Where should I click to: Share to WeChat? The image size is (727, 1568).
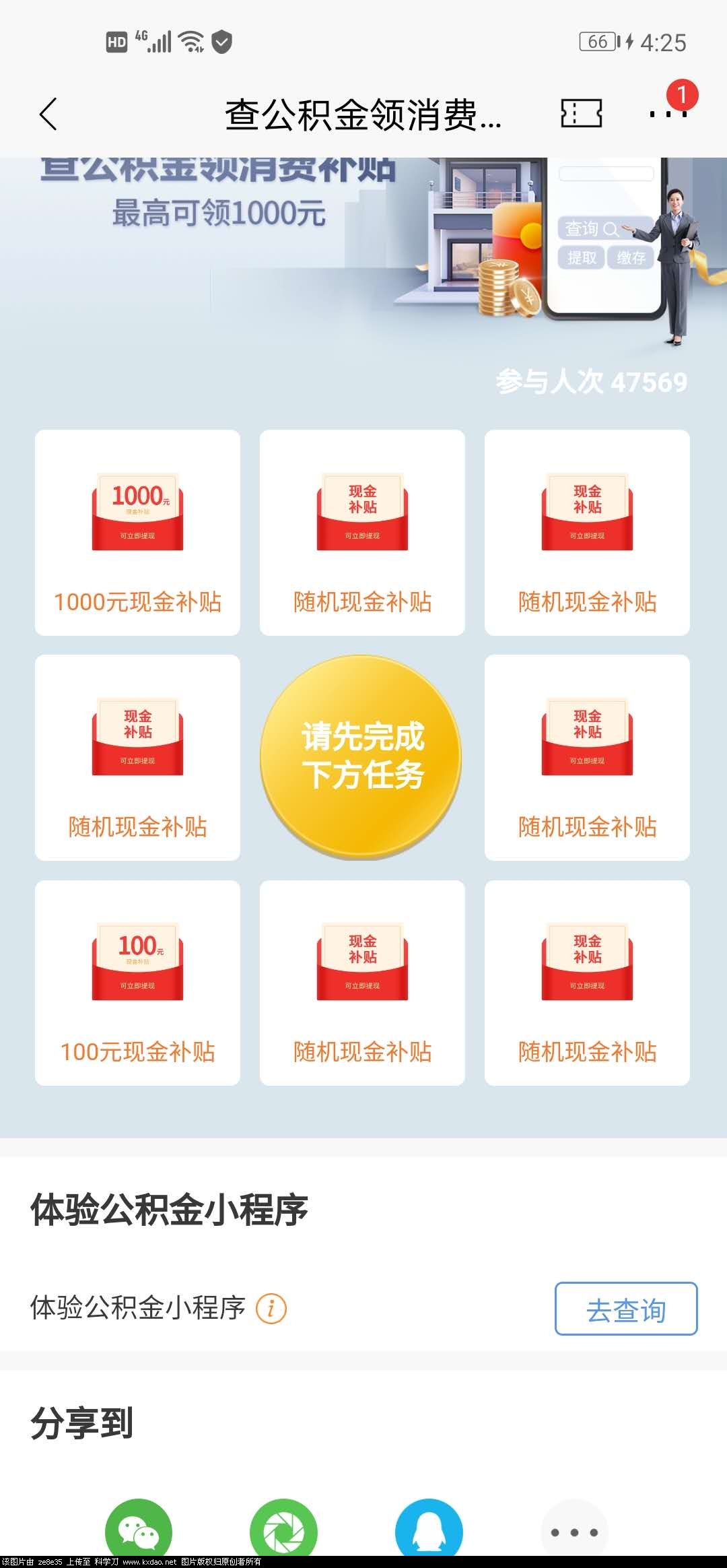tap(139, 1529)
